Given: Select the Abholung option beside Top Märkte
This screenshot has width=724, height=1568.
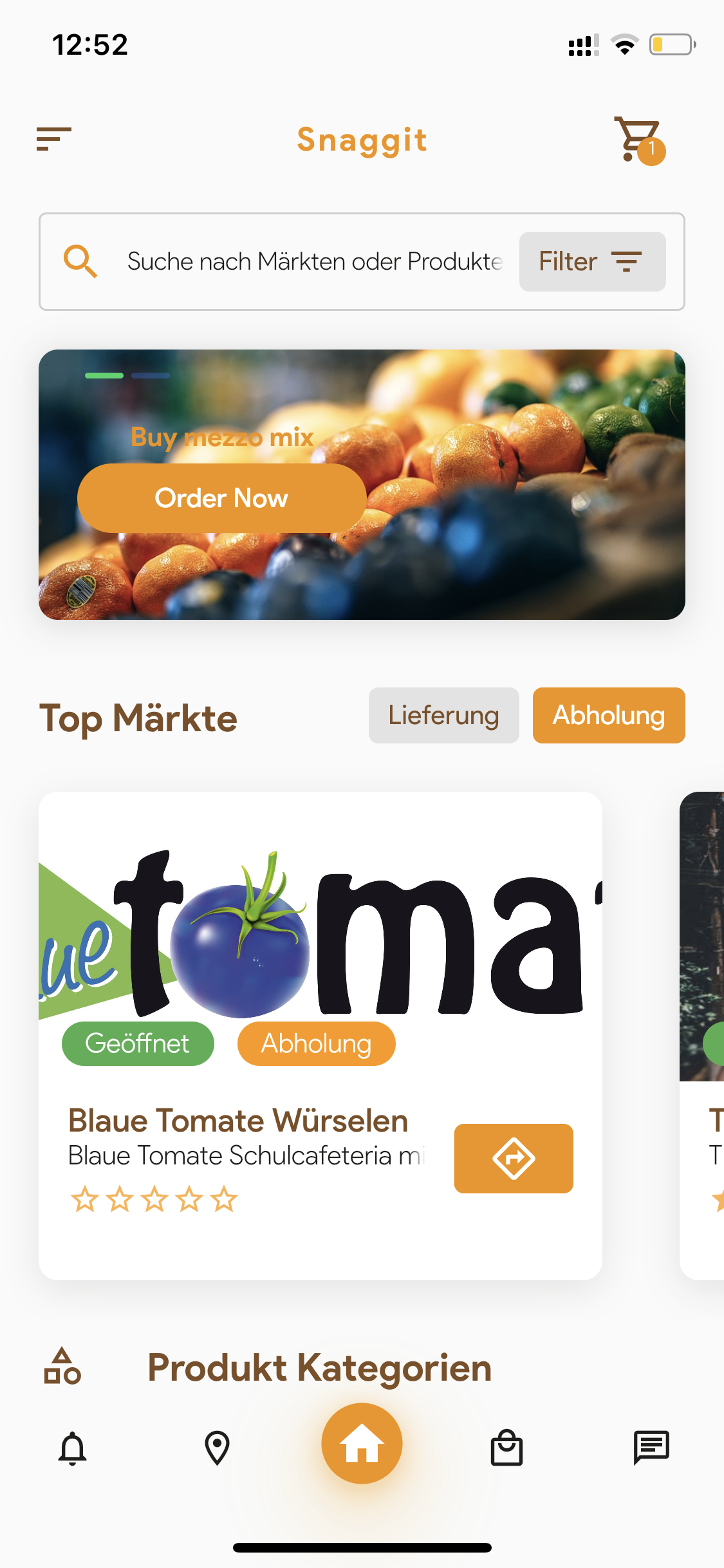Looking at the screenshot, I should pyautogui.click(x=609, y=715).
